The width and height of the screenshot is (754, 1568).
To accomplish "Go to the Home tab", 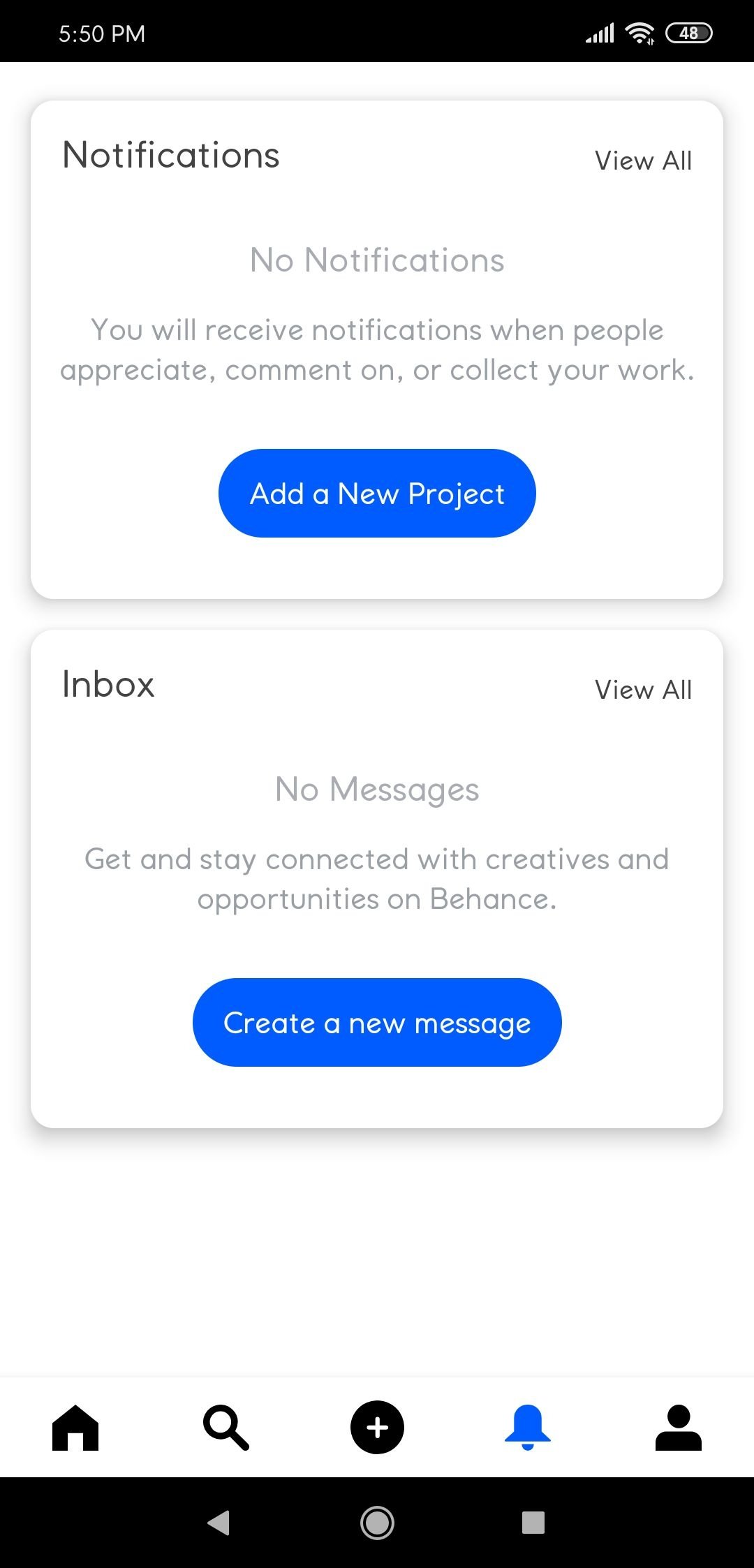I will point(75,1427).
